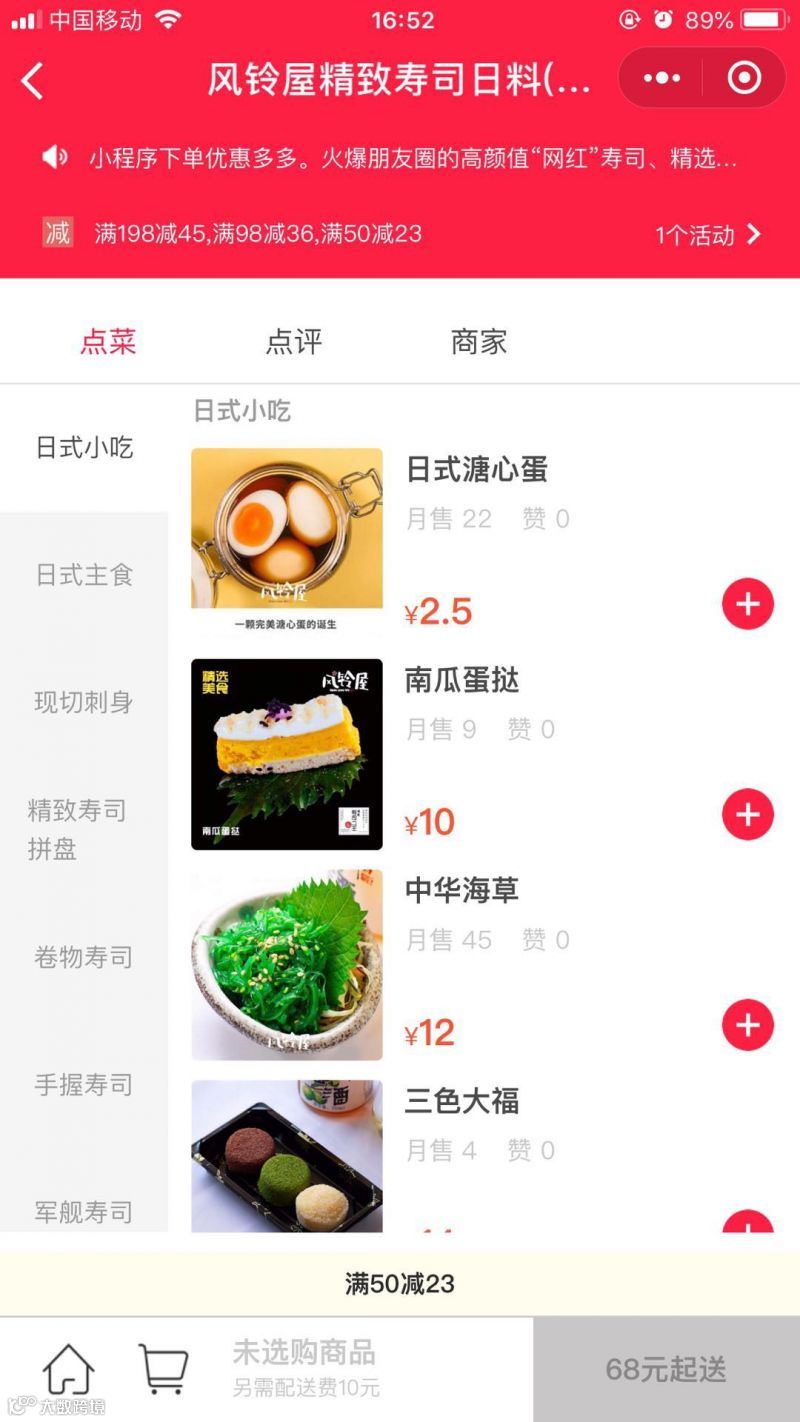Viewport: 800px width, 1422px height.
Task: Close the mini program with circle icon
Action: [x=744, y=78]
